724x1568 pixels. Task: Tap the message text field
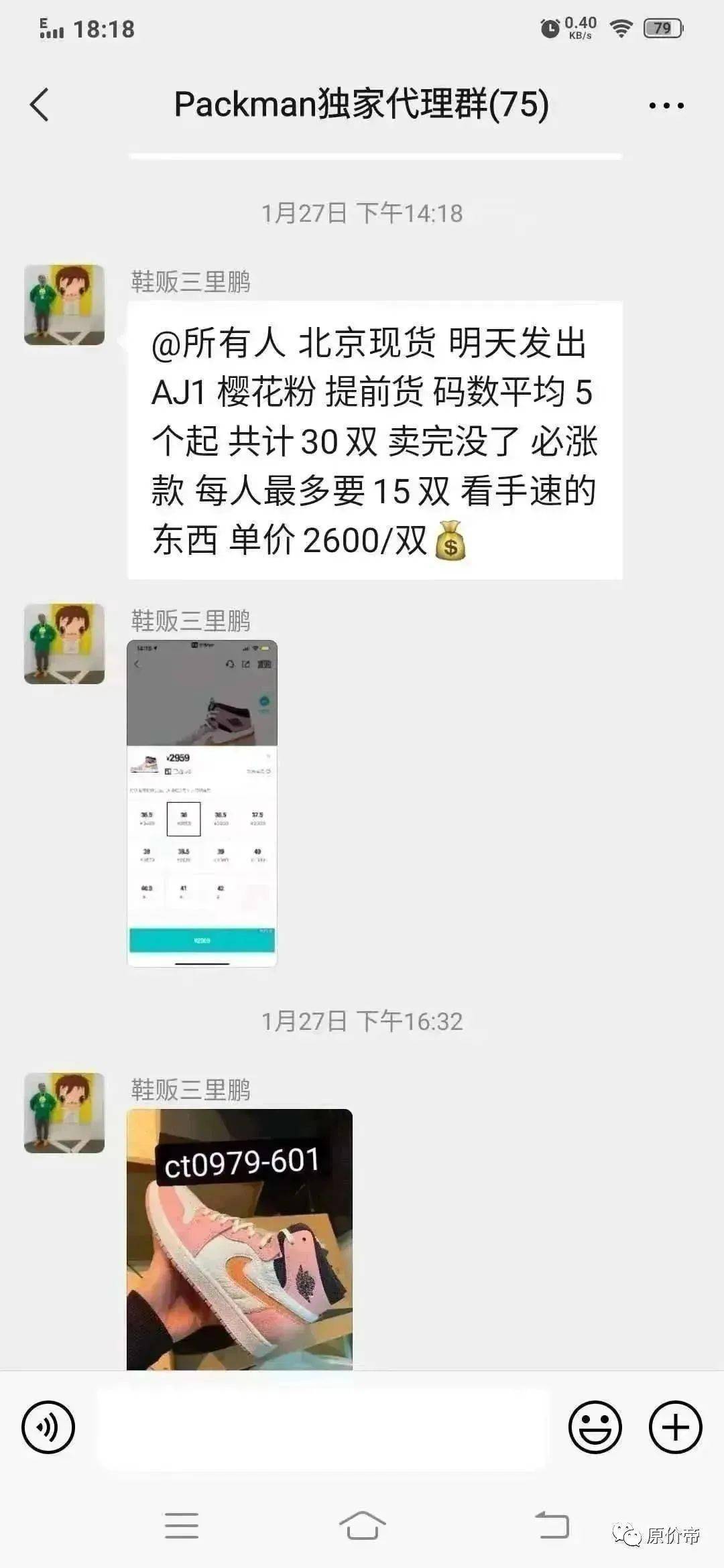tap(323, 1427)
